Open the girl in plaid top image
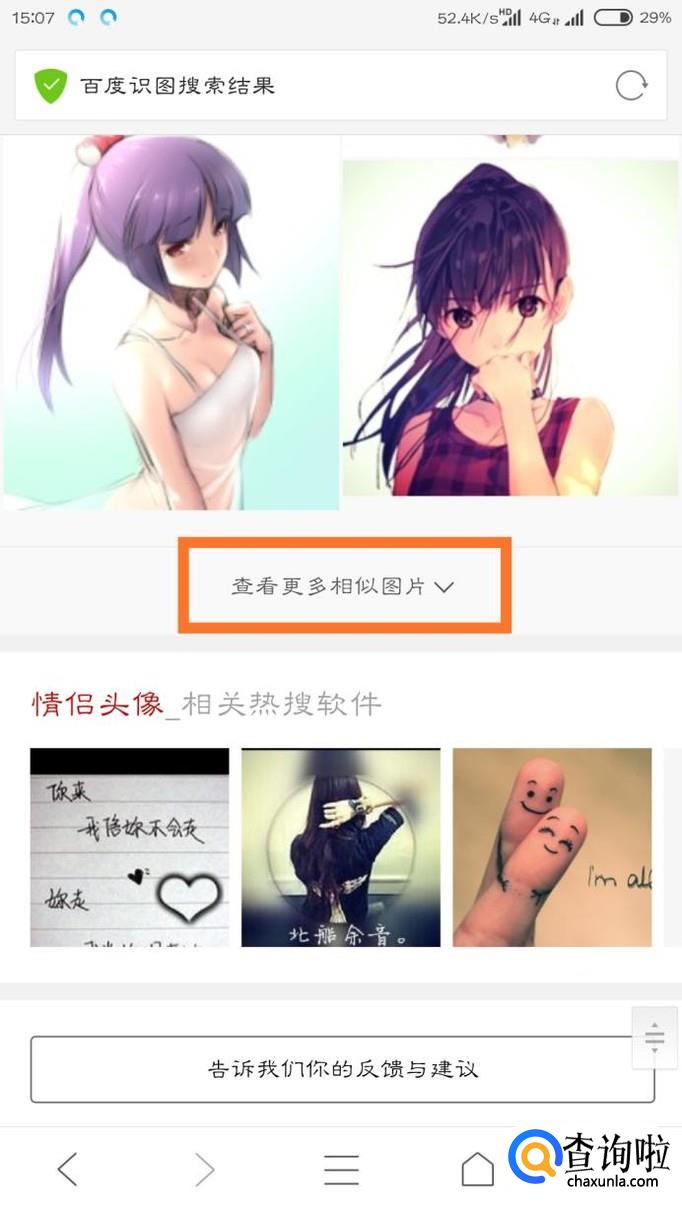The width and height of the screenshot is (682, 1212). (x=510, y=328)
